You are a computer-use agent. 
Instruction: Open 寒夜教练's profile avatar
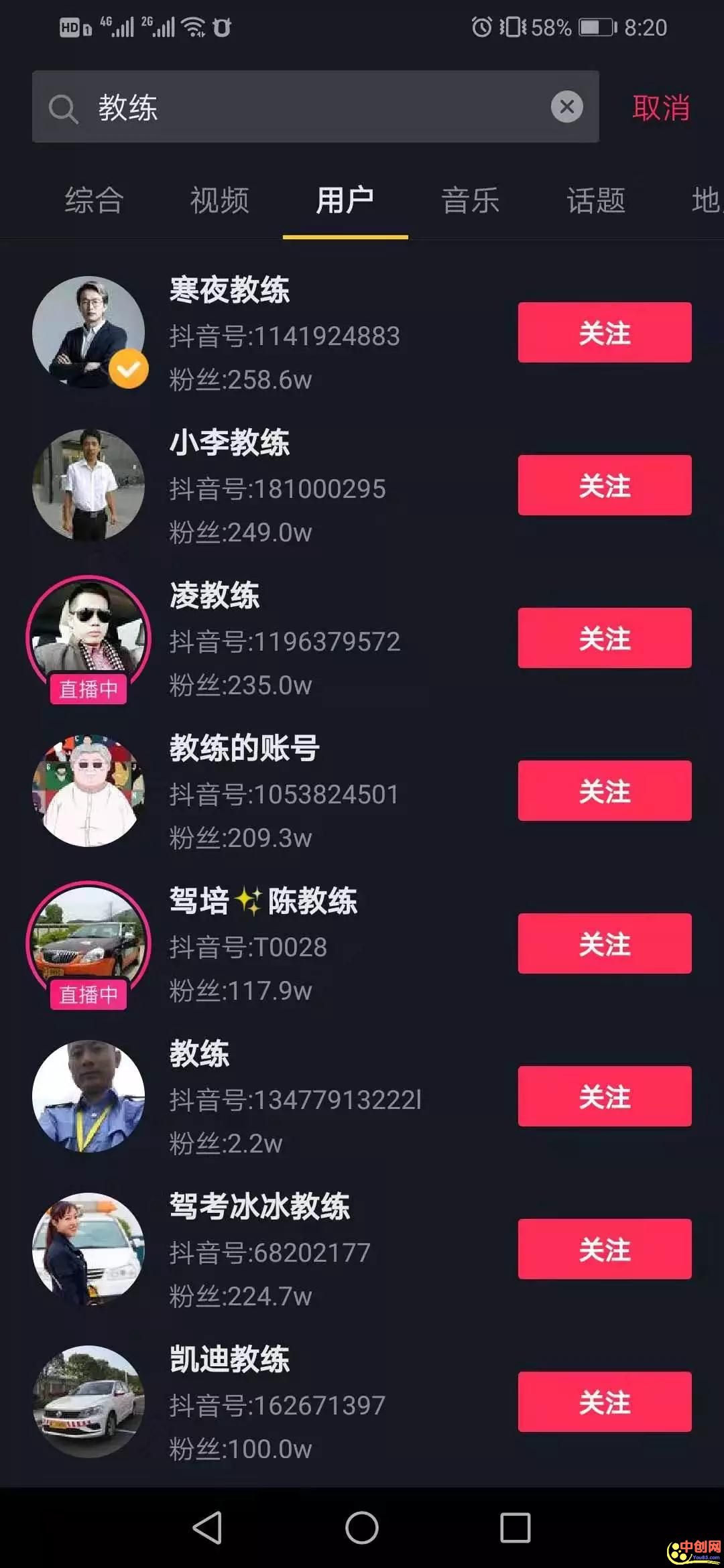point(88,332)
